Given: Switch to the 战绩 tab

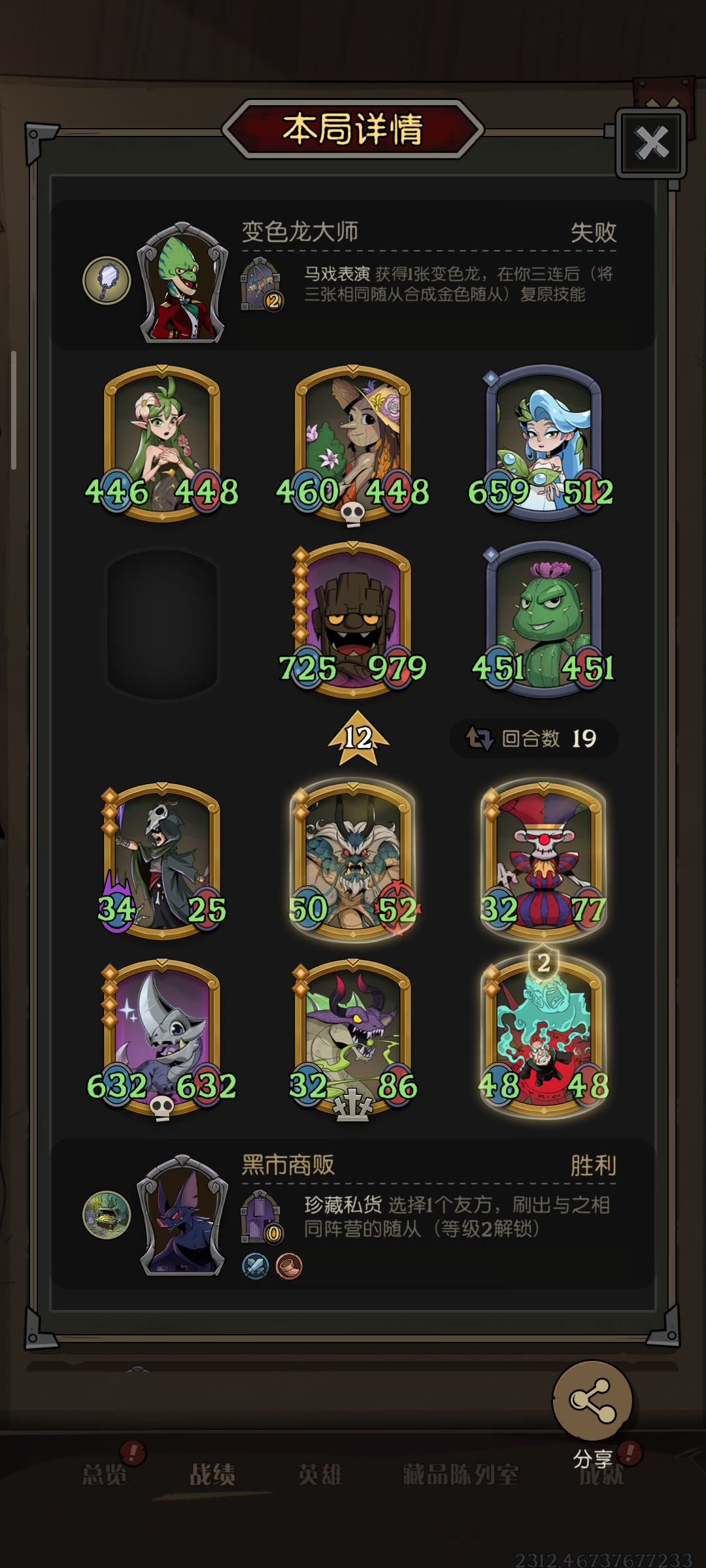Looking at the screenshot, I should (x=212, y=1475).
